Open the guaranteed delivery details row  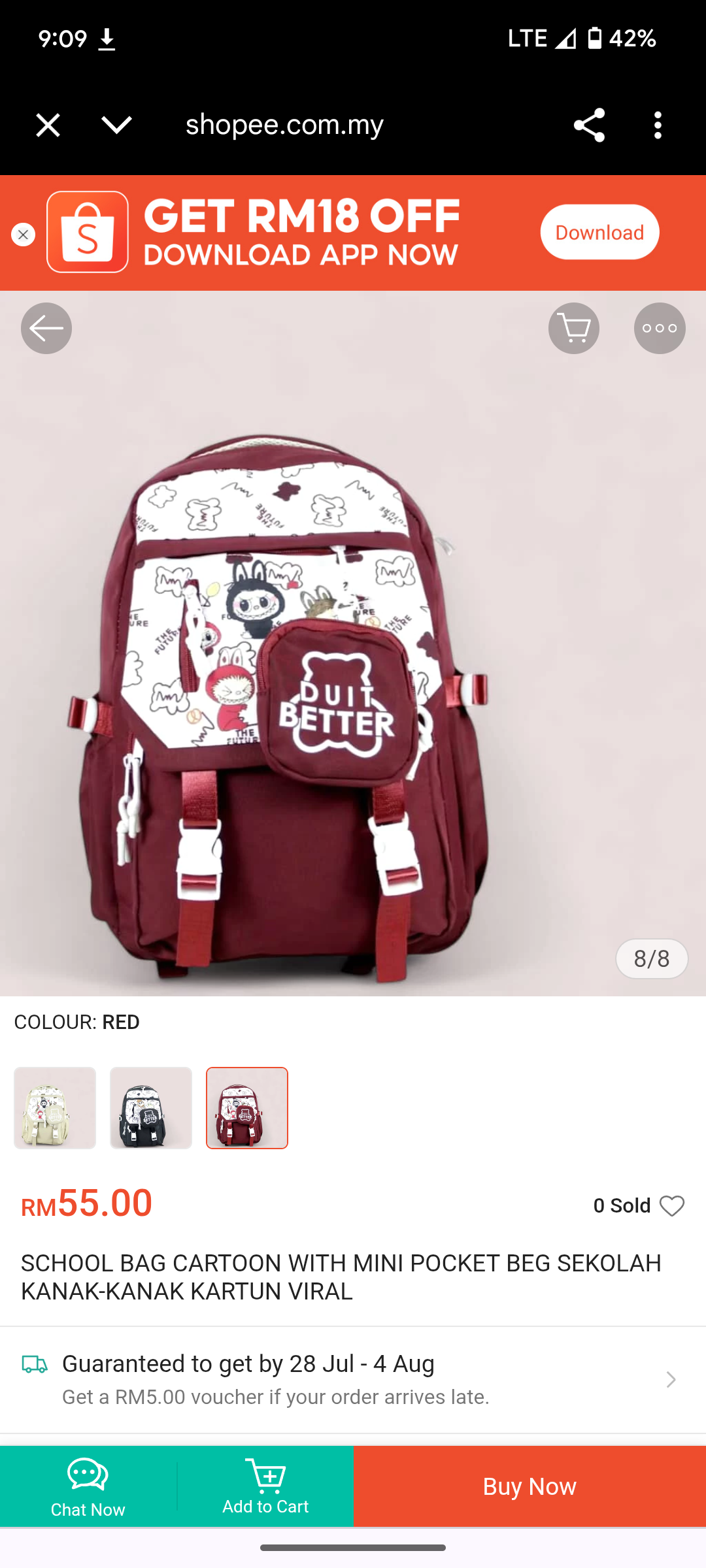coord(353,1380)
